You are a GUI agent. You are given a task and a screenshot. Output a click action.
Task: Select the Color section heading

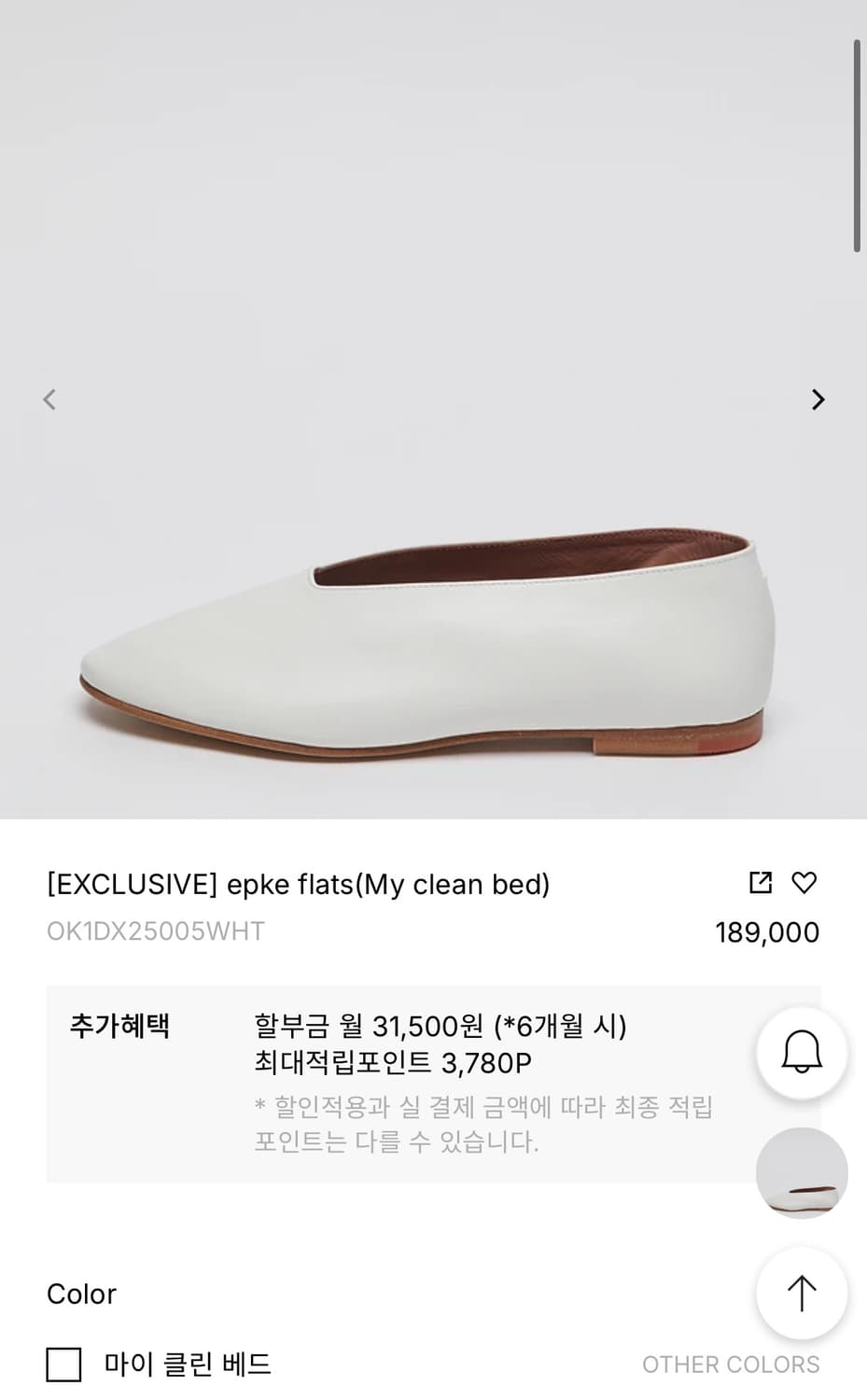click(x=81, y=1294)
